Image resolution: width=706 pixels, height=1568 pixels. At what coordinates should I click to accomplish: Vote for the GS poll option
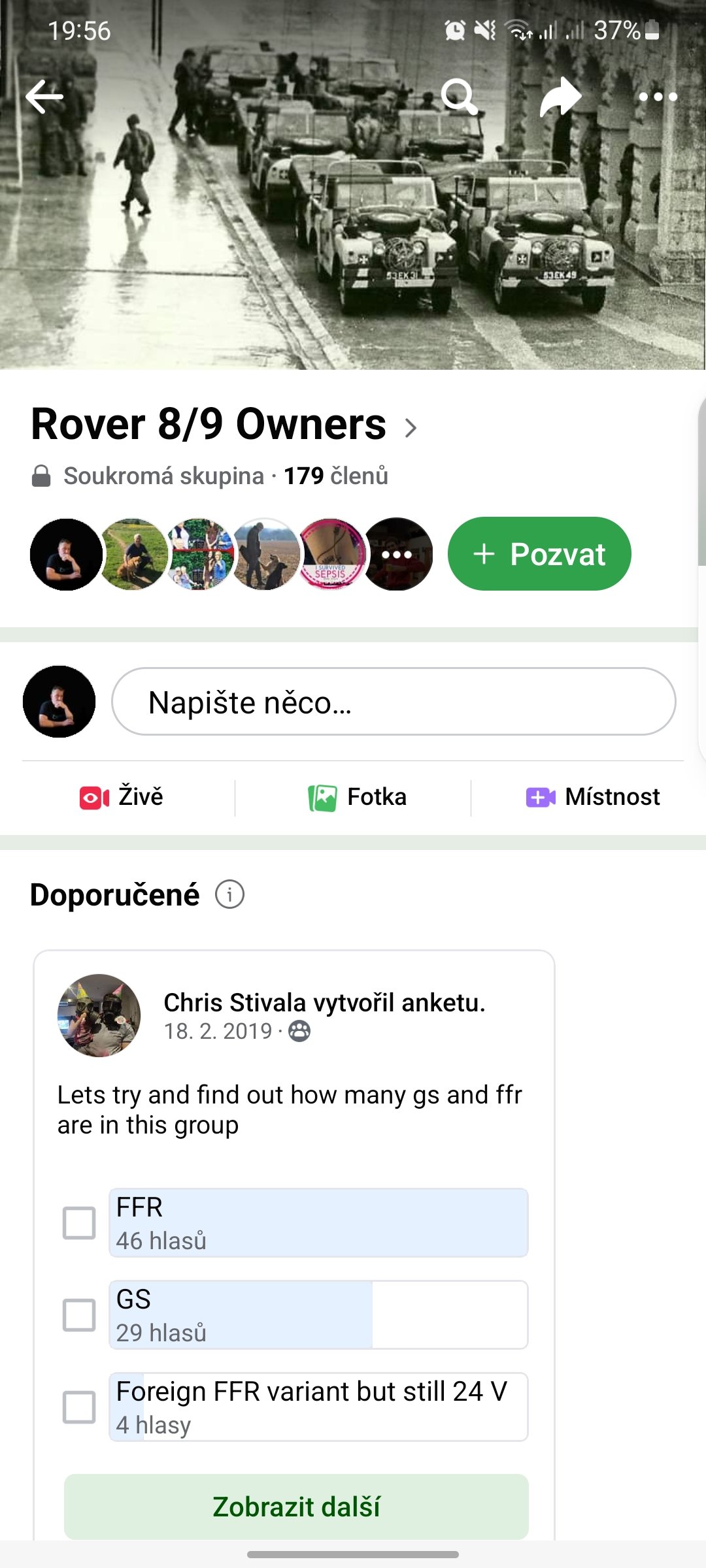79,1315
